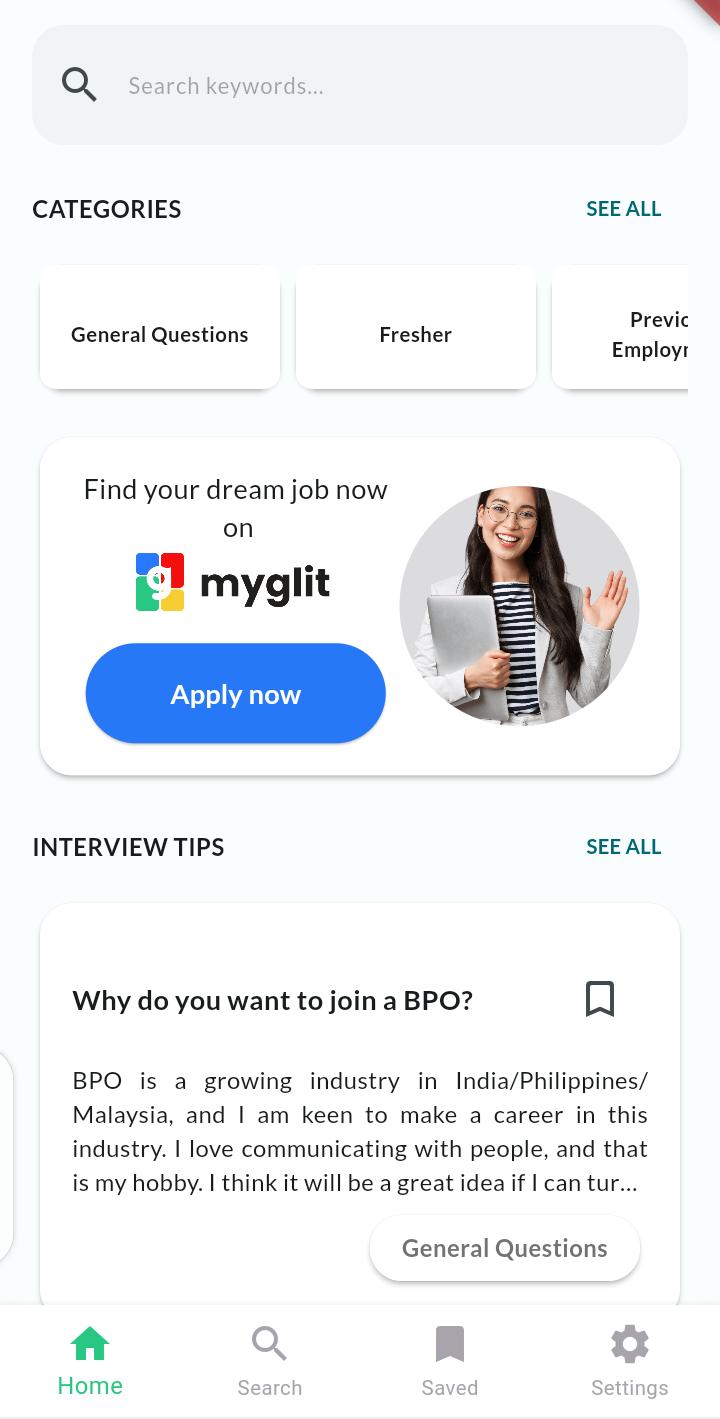Open the article titled 'Why do you want to join a BPO?'
This screenshot has height=1419, width=720.
[x=272, y=999]
